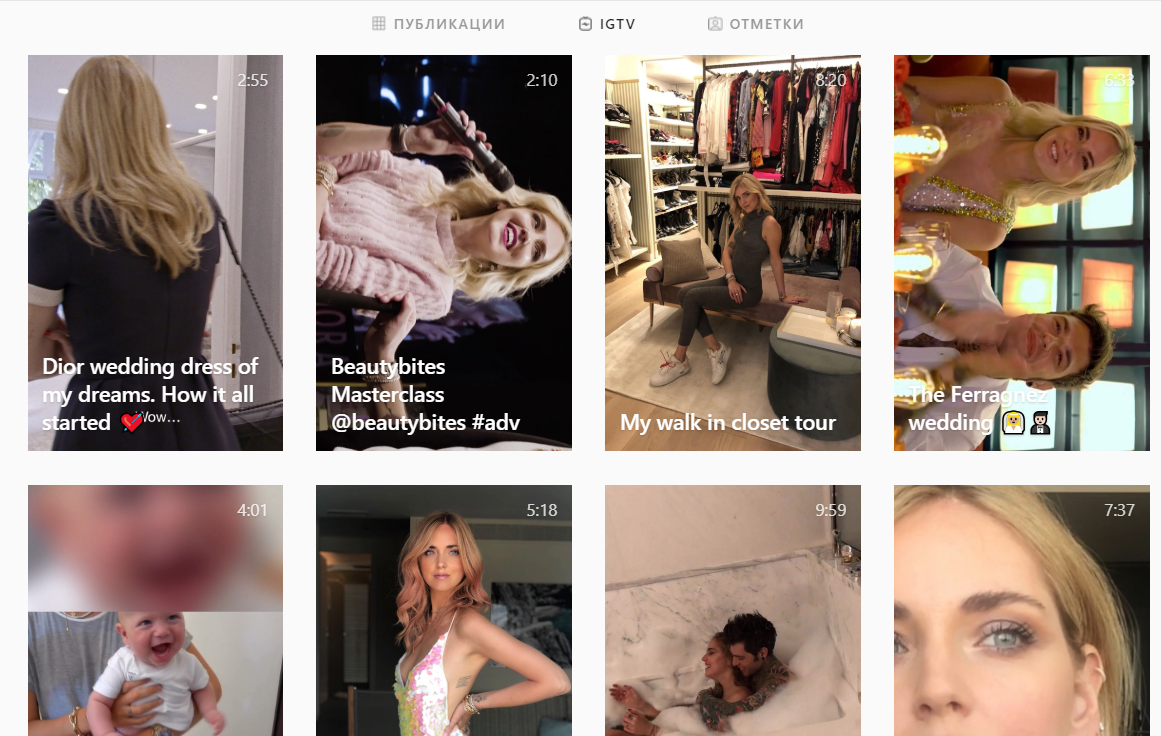Play the 4:01 baby video
Screen dimensions: 1161x736
[x=155, y=610]
